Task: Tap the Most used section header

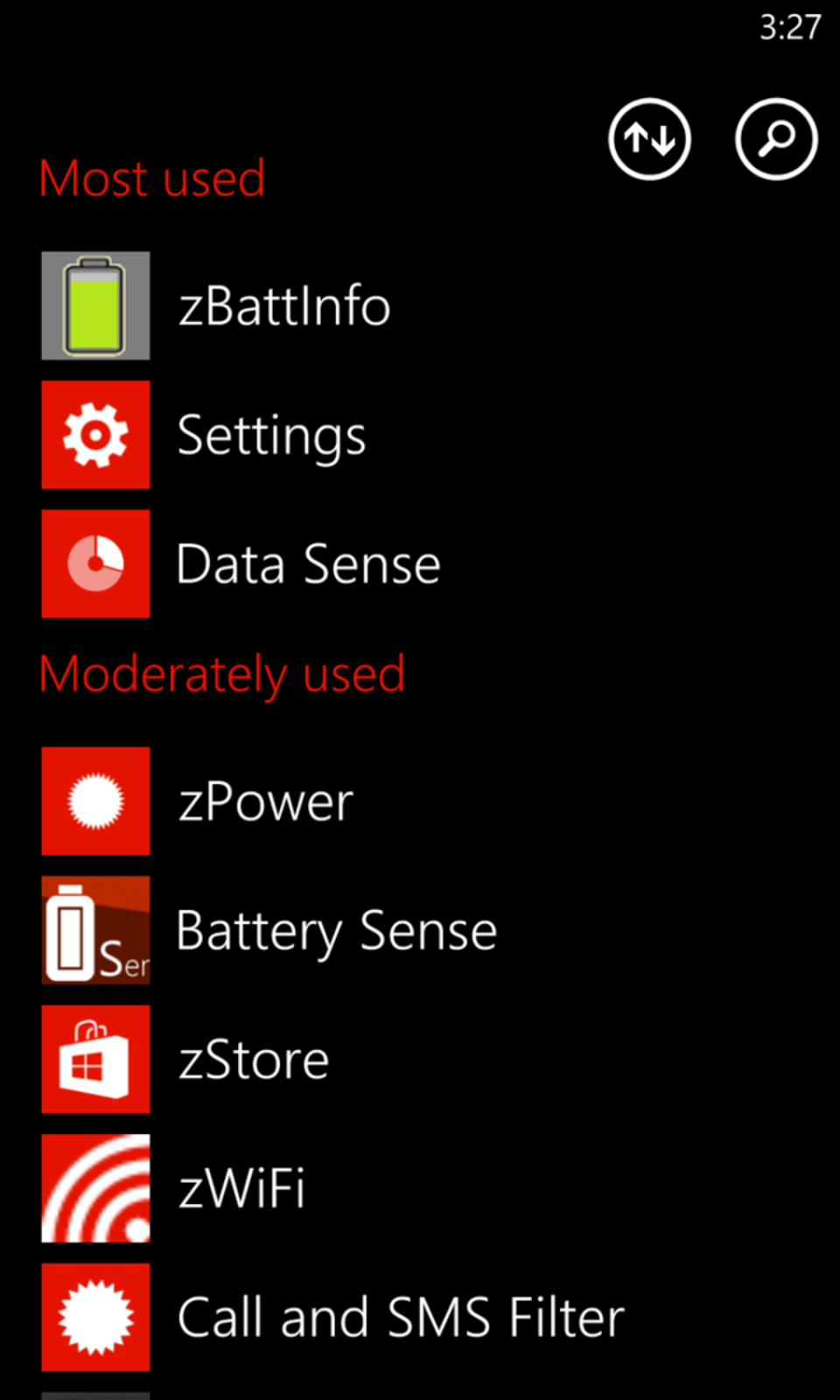Action: click(x=151, y=178)
